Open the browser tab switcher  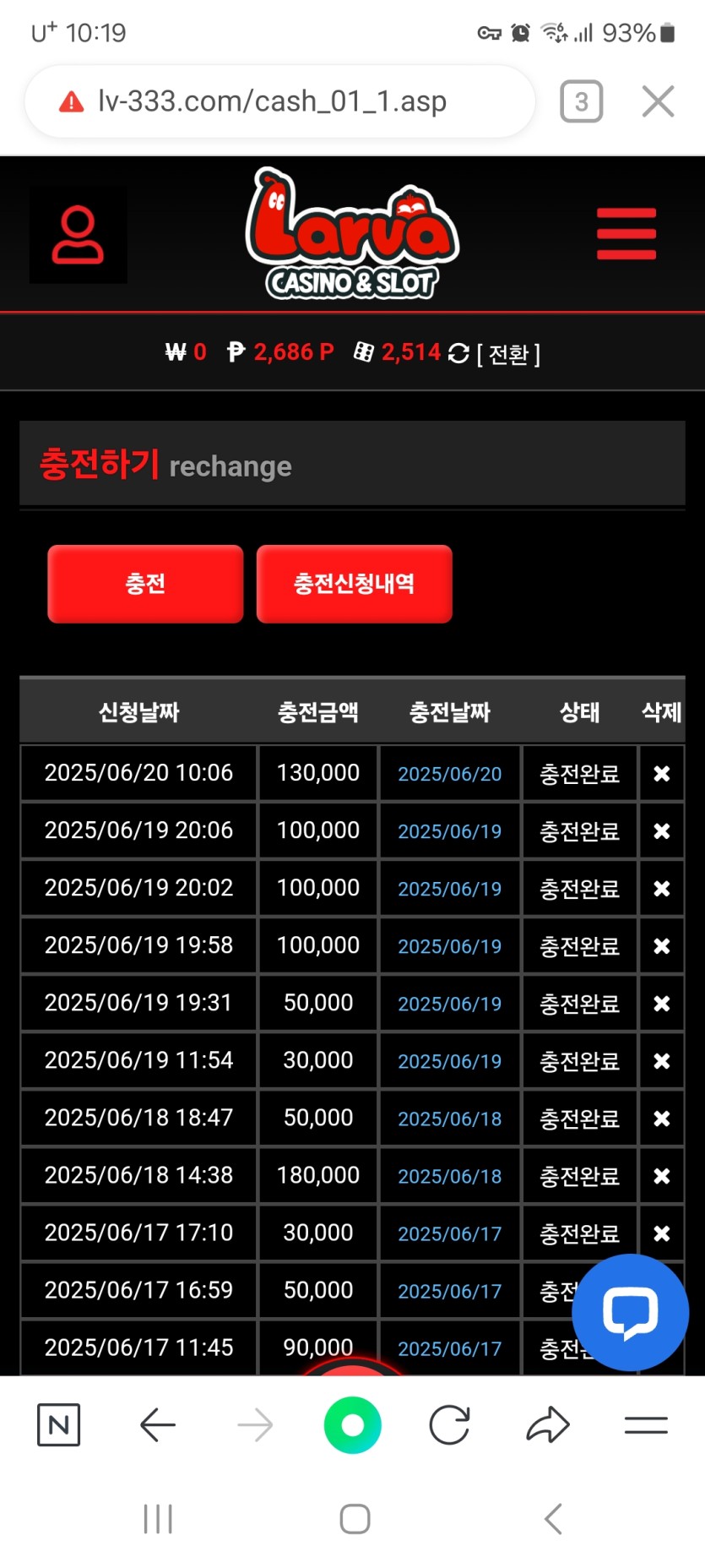[581, 102]
